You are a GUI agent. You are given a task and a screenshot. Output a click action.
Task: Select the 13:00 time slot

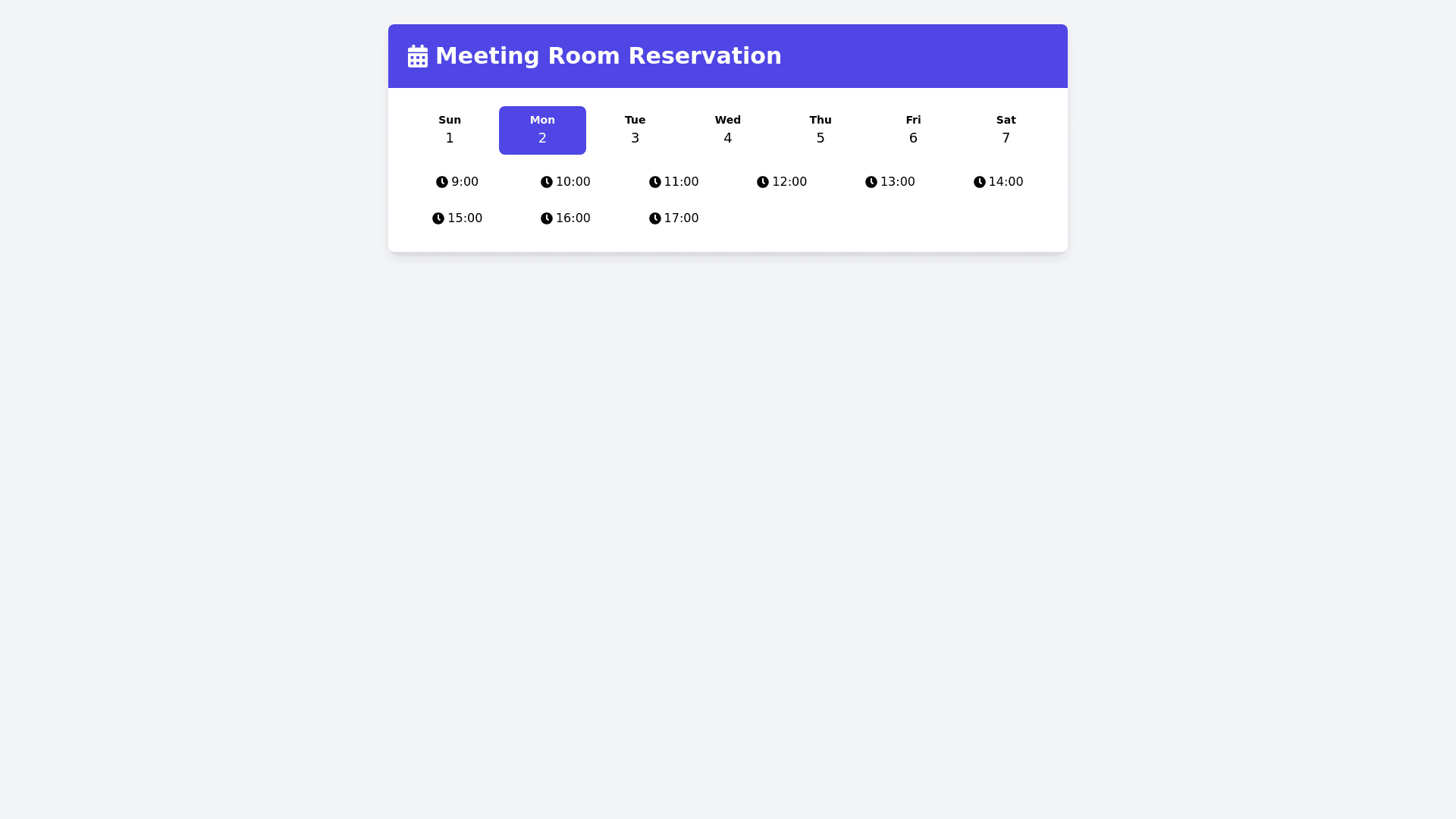[x=890, y=182]
